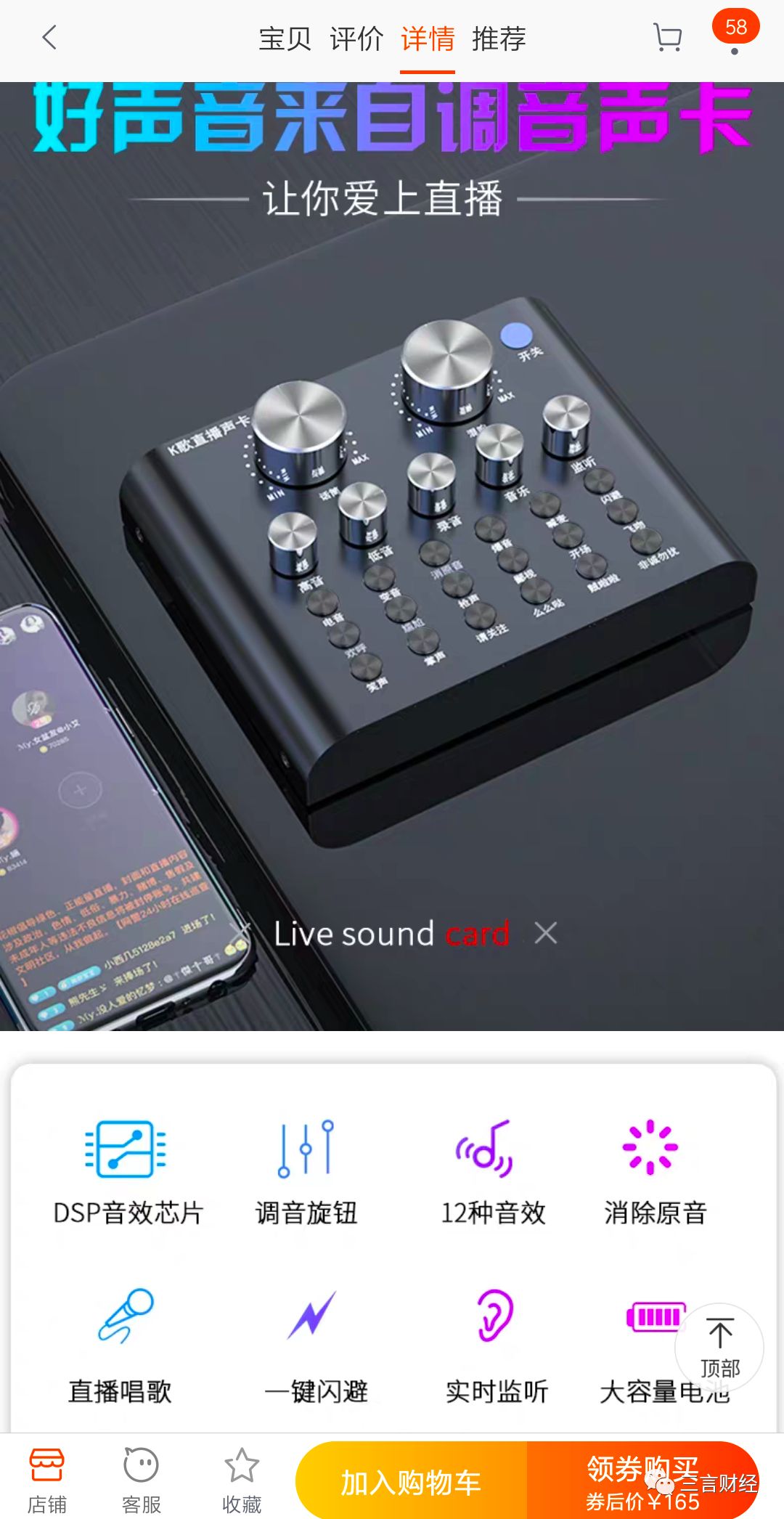The width and height of the screenshot is (784, 1519).
Task: Switch to the 宝贝 tab
Action: pyautogui.click(x=285, y=39)
